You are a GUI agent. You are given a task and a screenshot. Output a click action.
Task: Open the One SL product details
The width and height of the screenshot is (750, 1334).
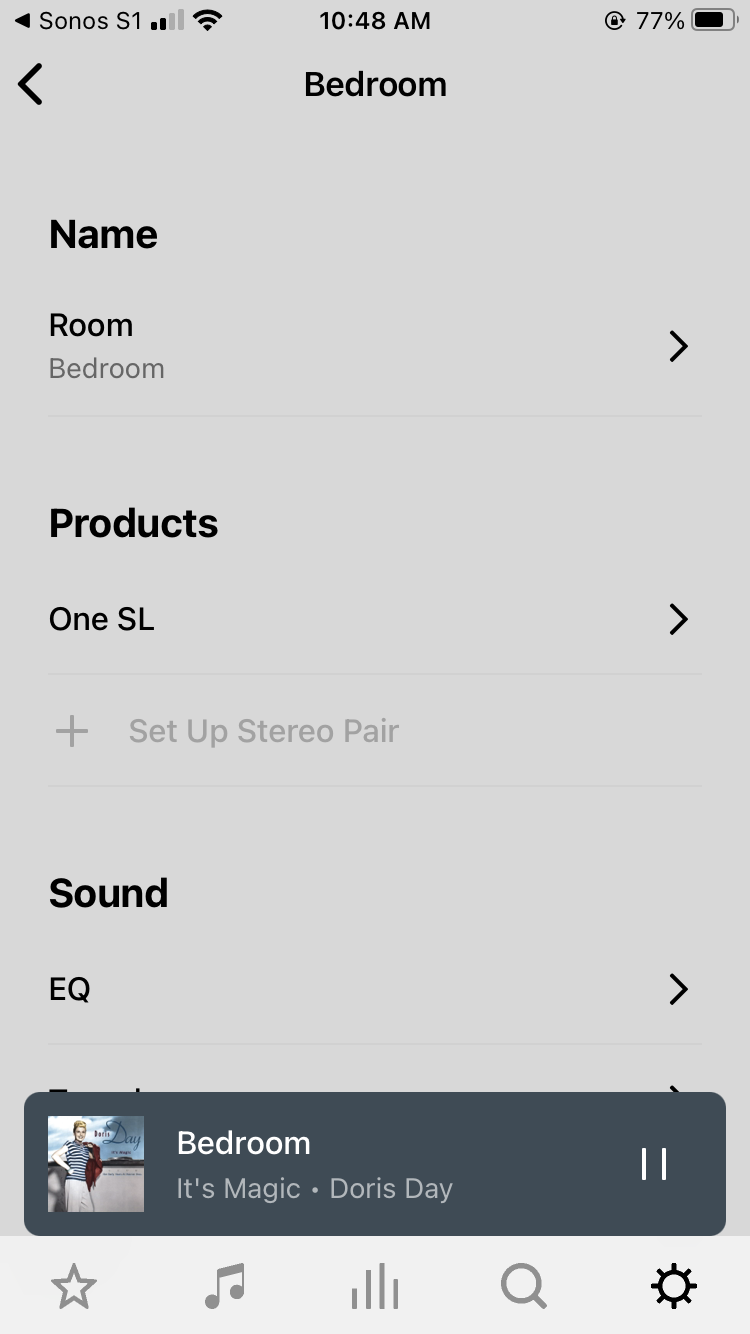tap(375, 619)
